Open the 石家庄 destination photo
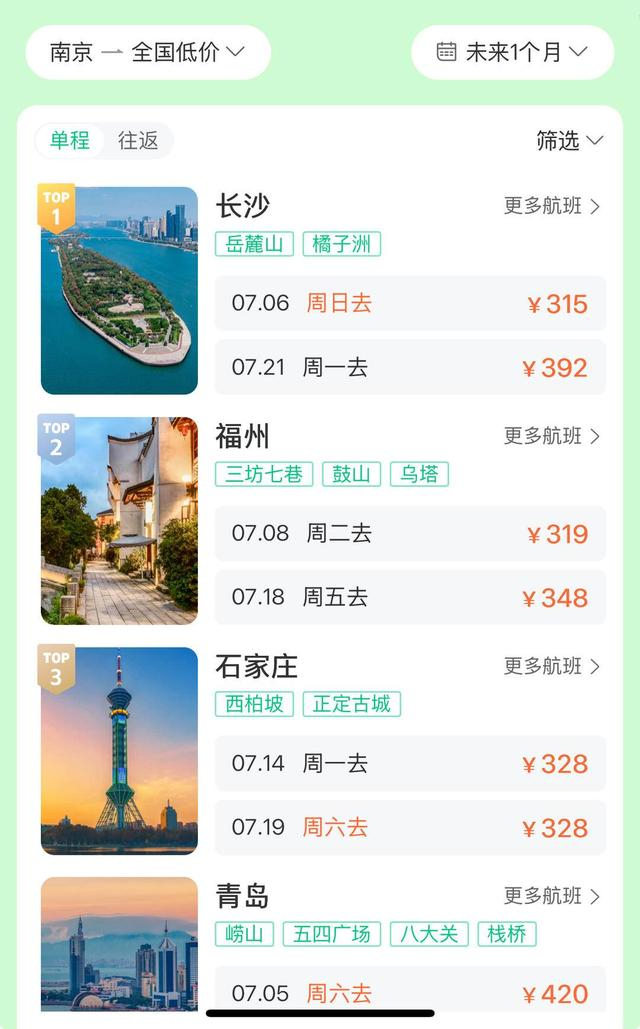Image resolution: width=640 pixels, height=1029 pixels. (119, 750)
